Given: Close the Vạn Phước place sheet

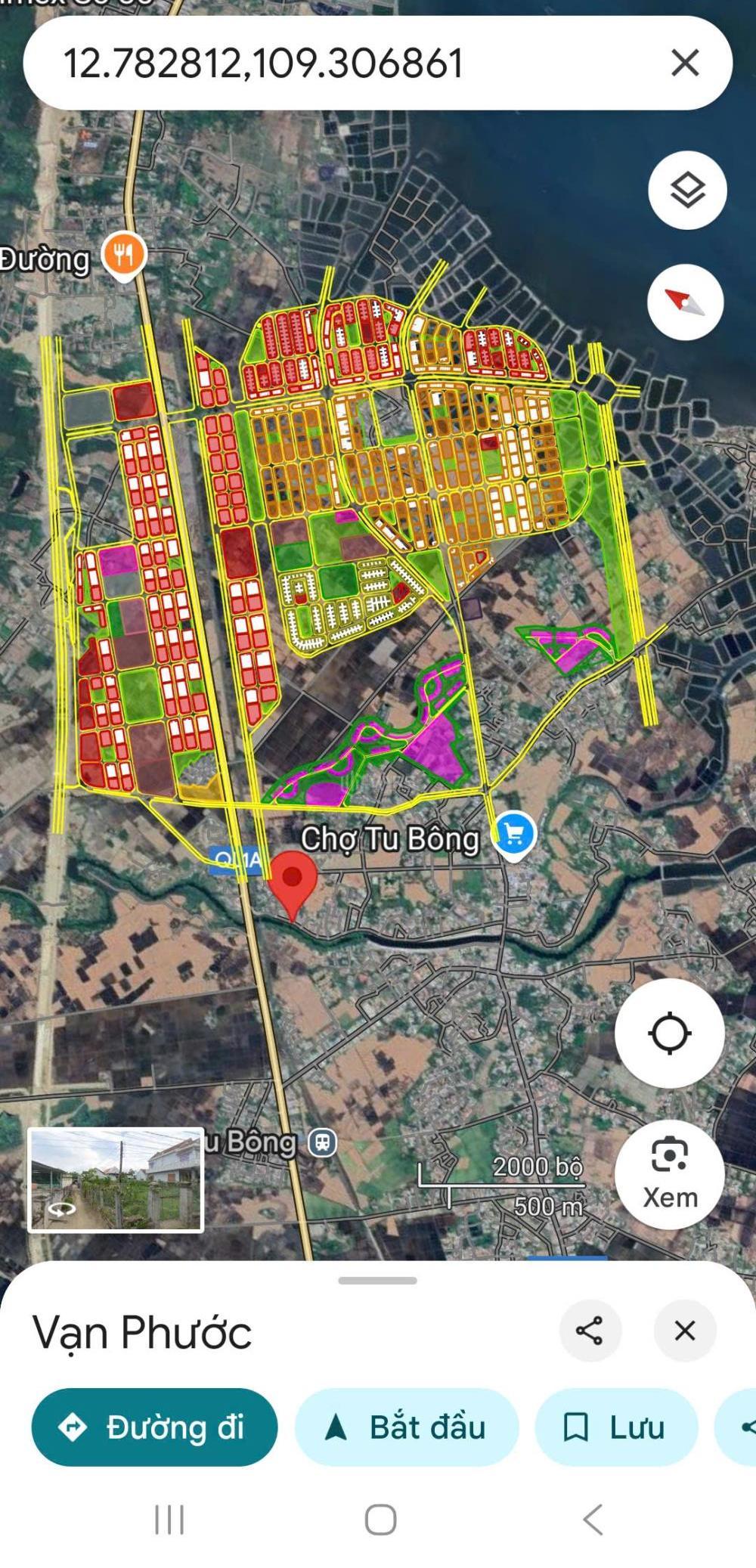Looking at the screenshot, I should (x=685, y=1331).
